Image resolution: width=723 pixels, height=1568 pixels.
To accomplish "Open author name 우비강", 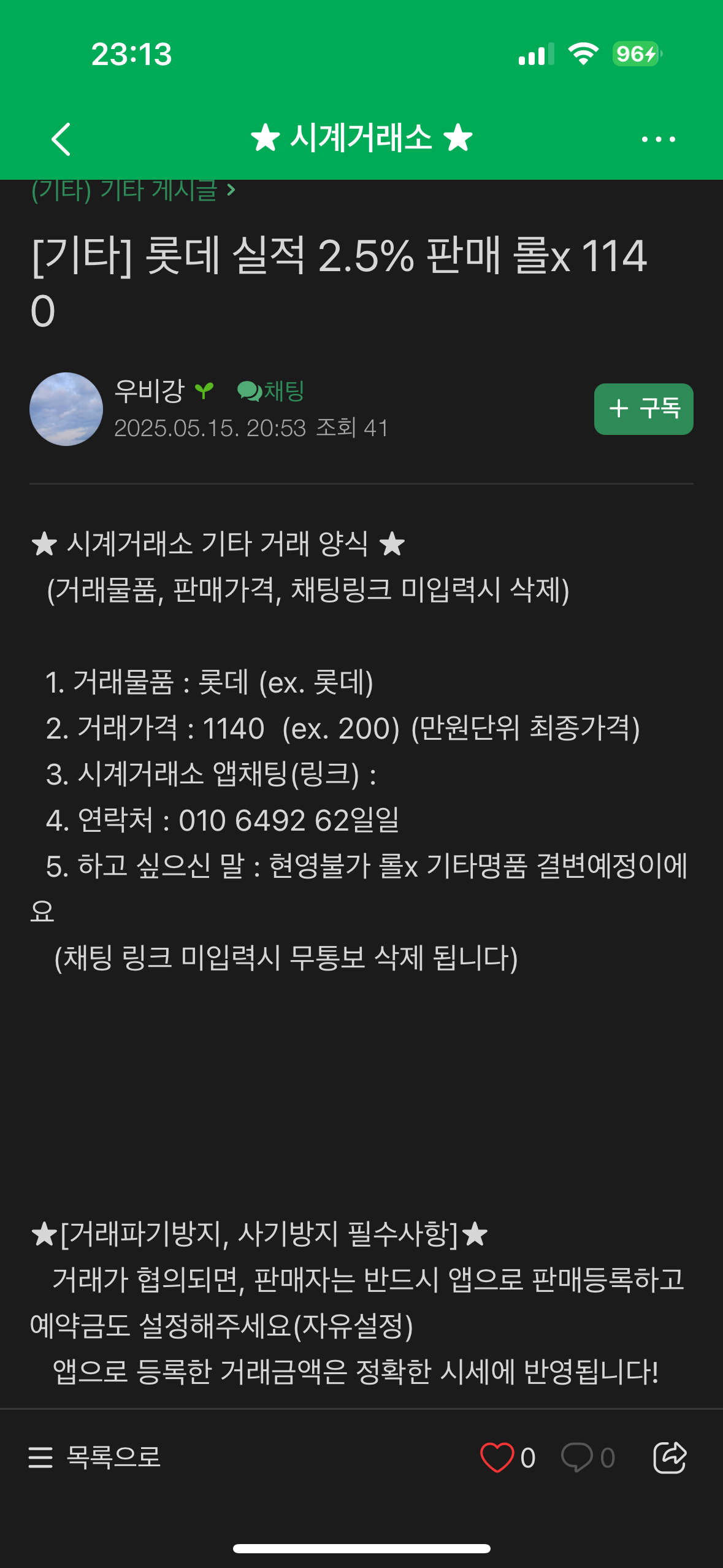I will 149,391.
